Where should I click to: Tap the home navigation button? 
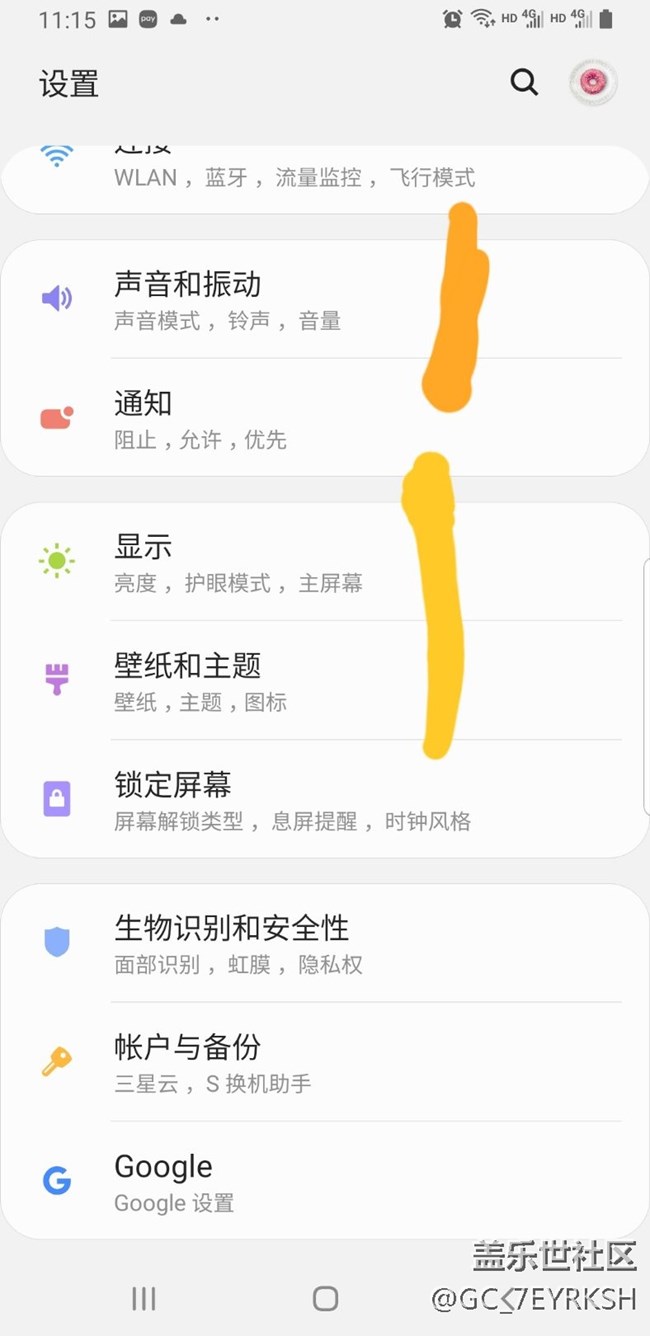pos(325,1298)
